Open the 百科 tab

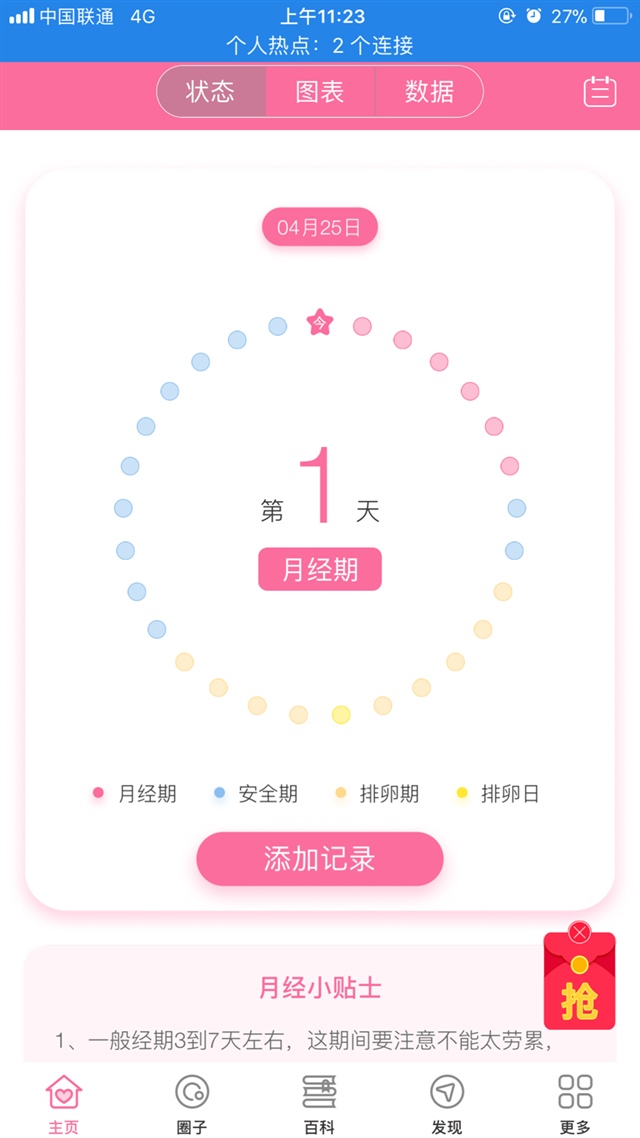319,1103
